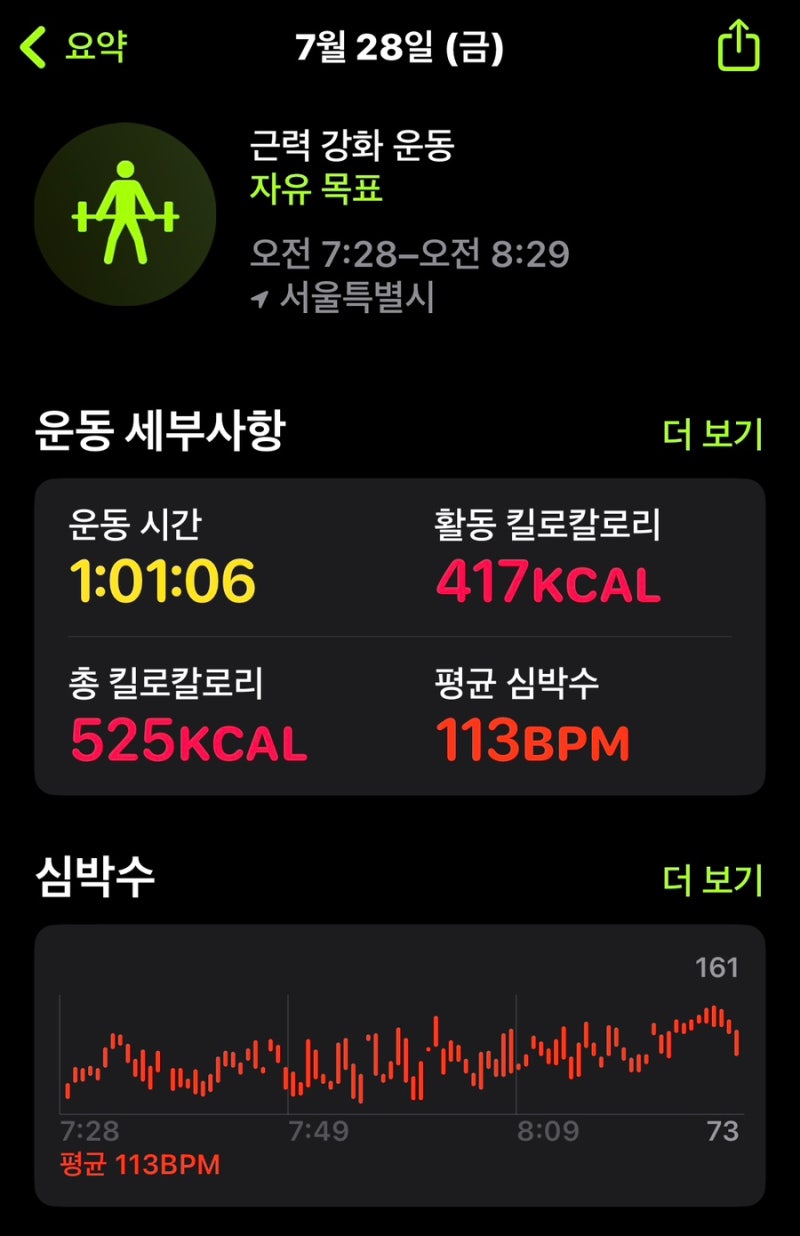Tap the location arrow beside 서울특별시
The image size is (800, 1236).
pos(261,297)
